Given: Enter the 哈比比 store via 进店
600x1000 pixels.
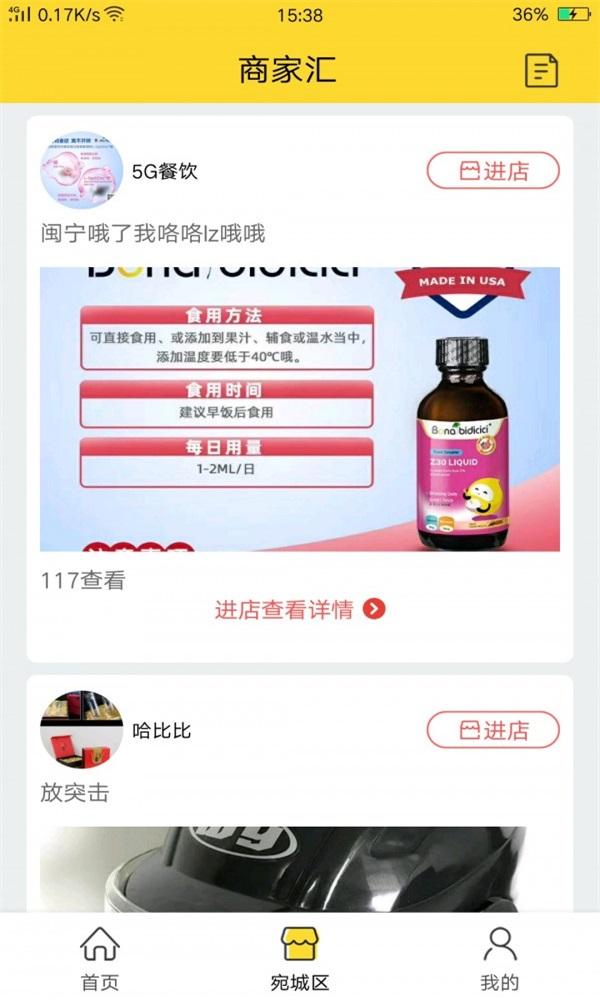Looking at the screenshot, I should 493,731.
